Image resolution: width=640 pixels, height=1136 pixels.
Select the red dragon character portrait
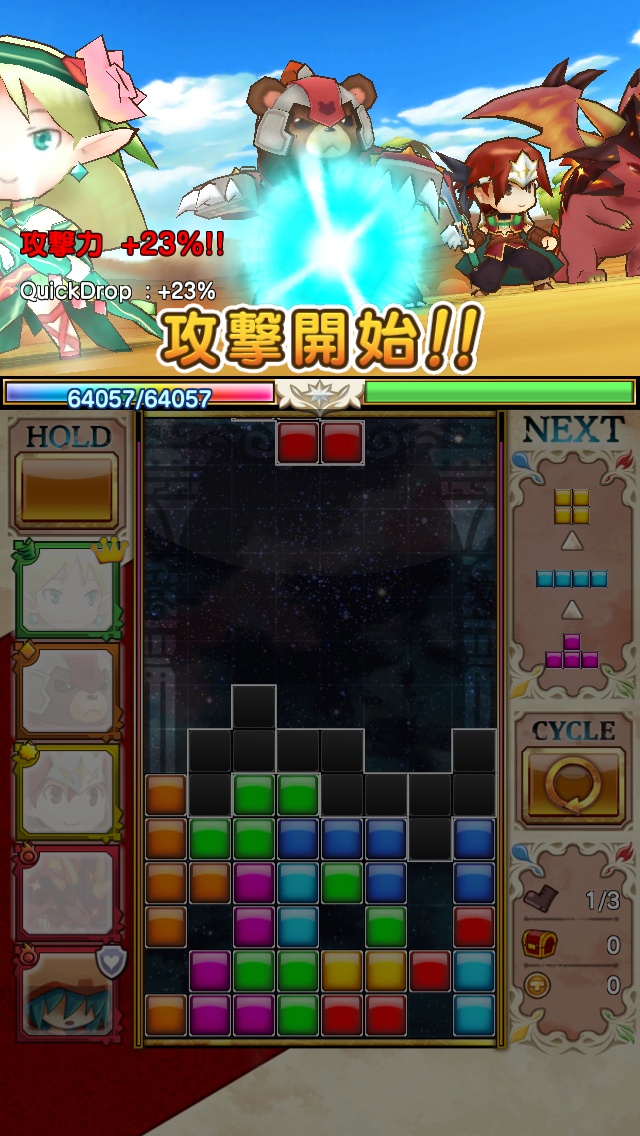coord(67,893)
